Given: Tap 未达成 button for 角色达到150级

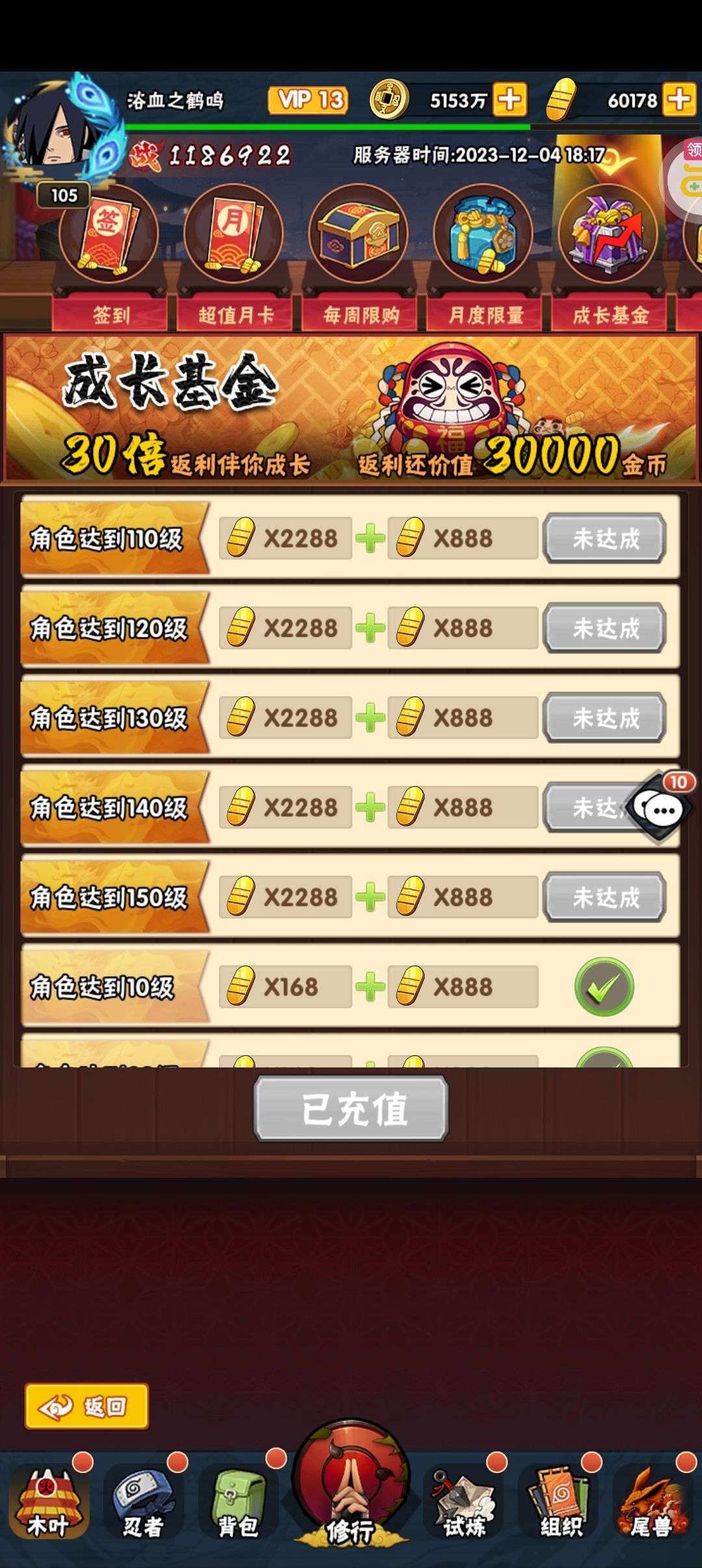Looking at the screenshot, I should pos(605,897).
